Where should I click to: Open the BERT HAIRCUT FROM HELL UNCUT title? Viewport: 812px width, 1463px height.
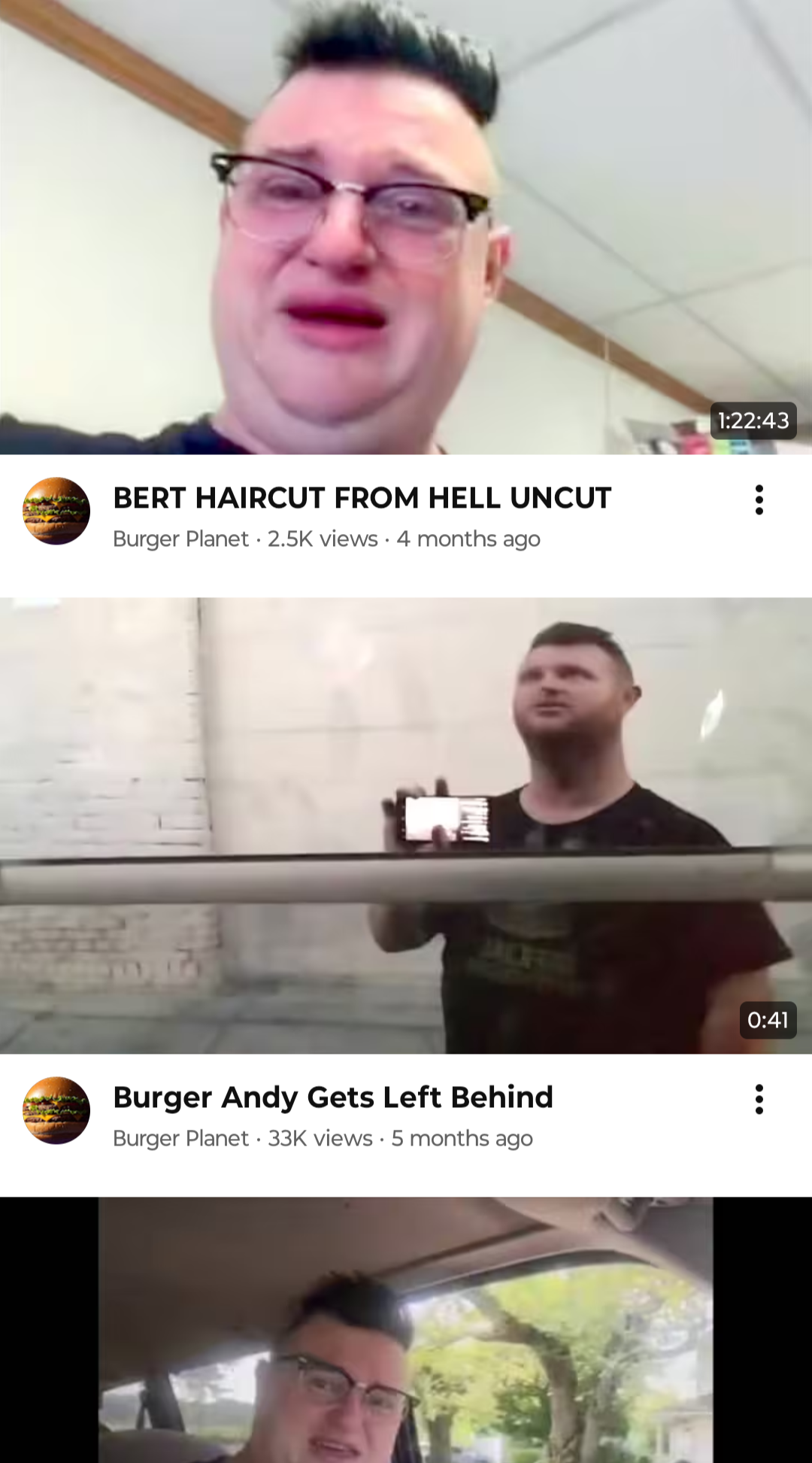(362, 498)
